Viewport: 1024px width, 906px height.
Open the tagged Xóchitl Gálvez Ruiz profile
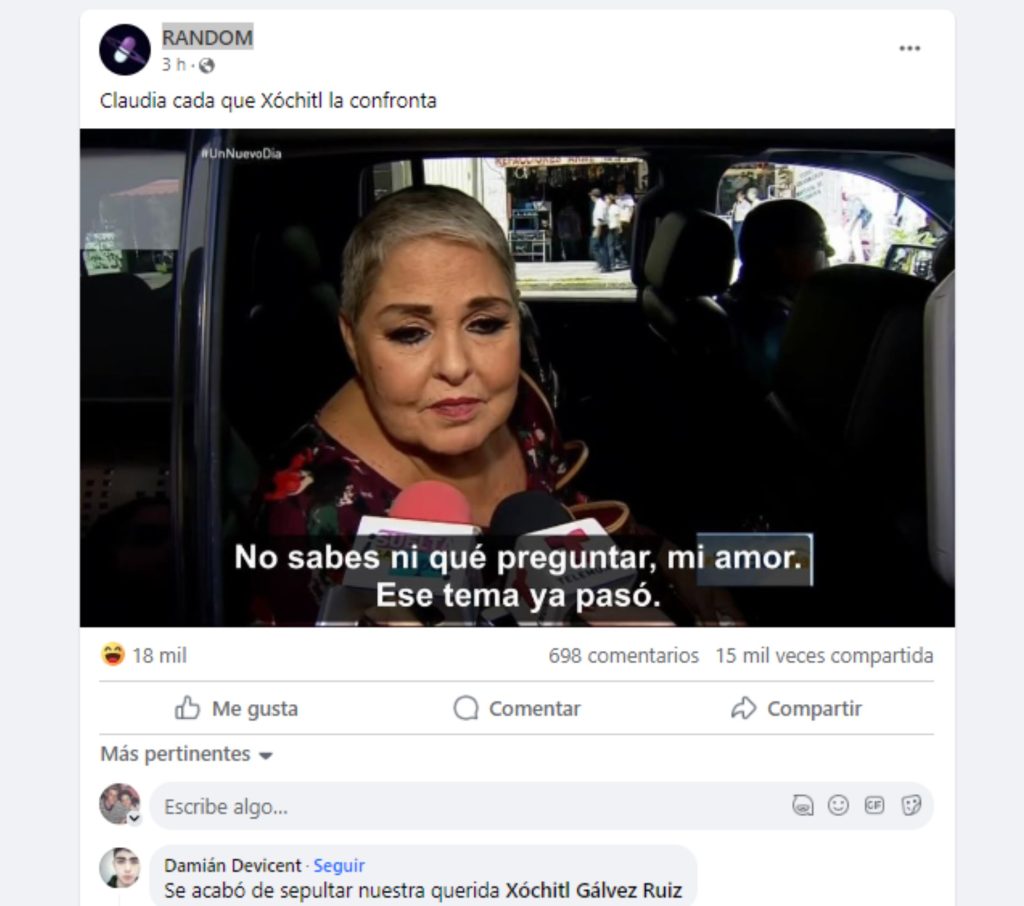593,890
